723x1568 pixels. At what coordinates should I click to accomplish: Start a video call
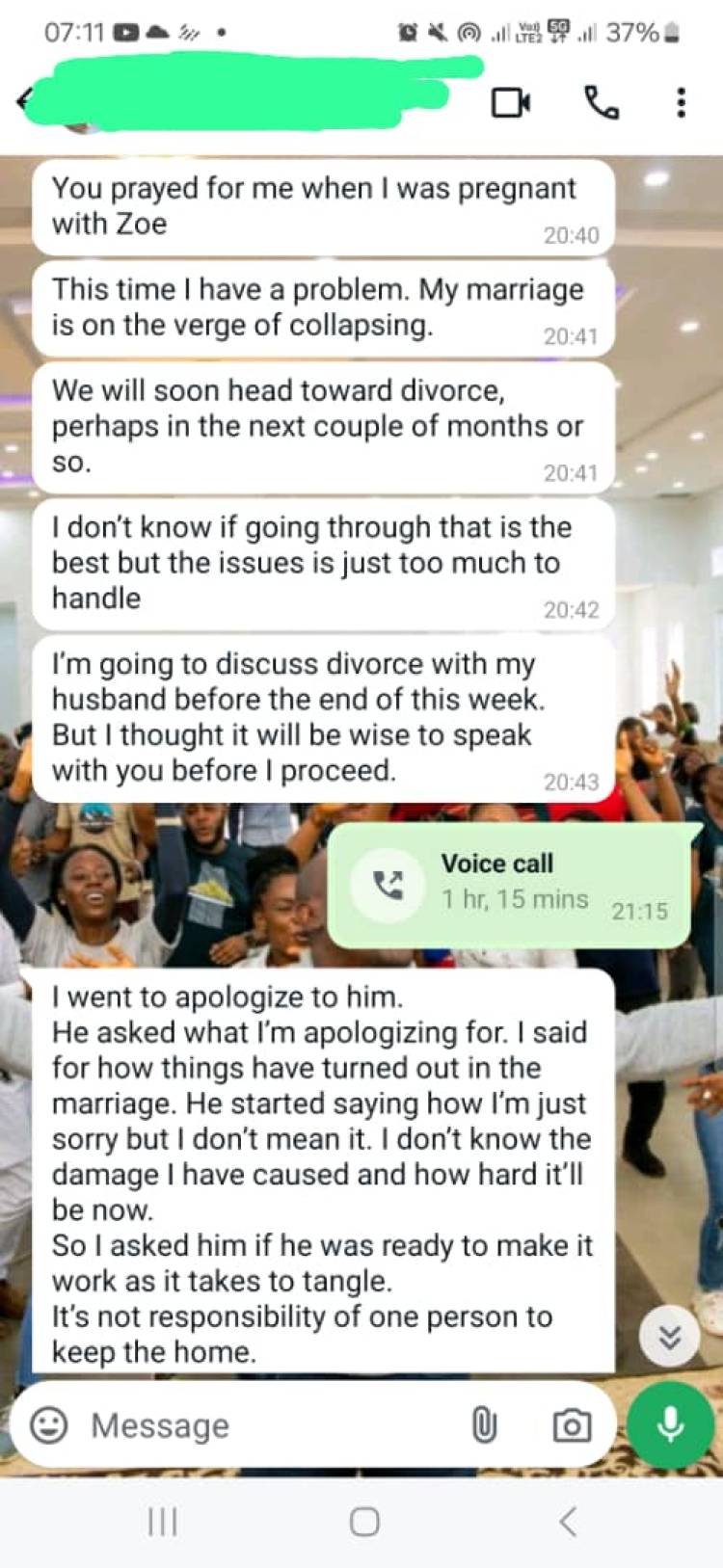(511, 102)
